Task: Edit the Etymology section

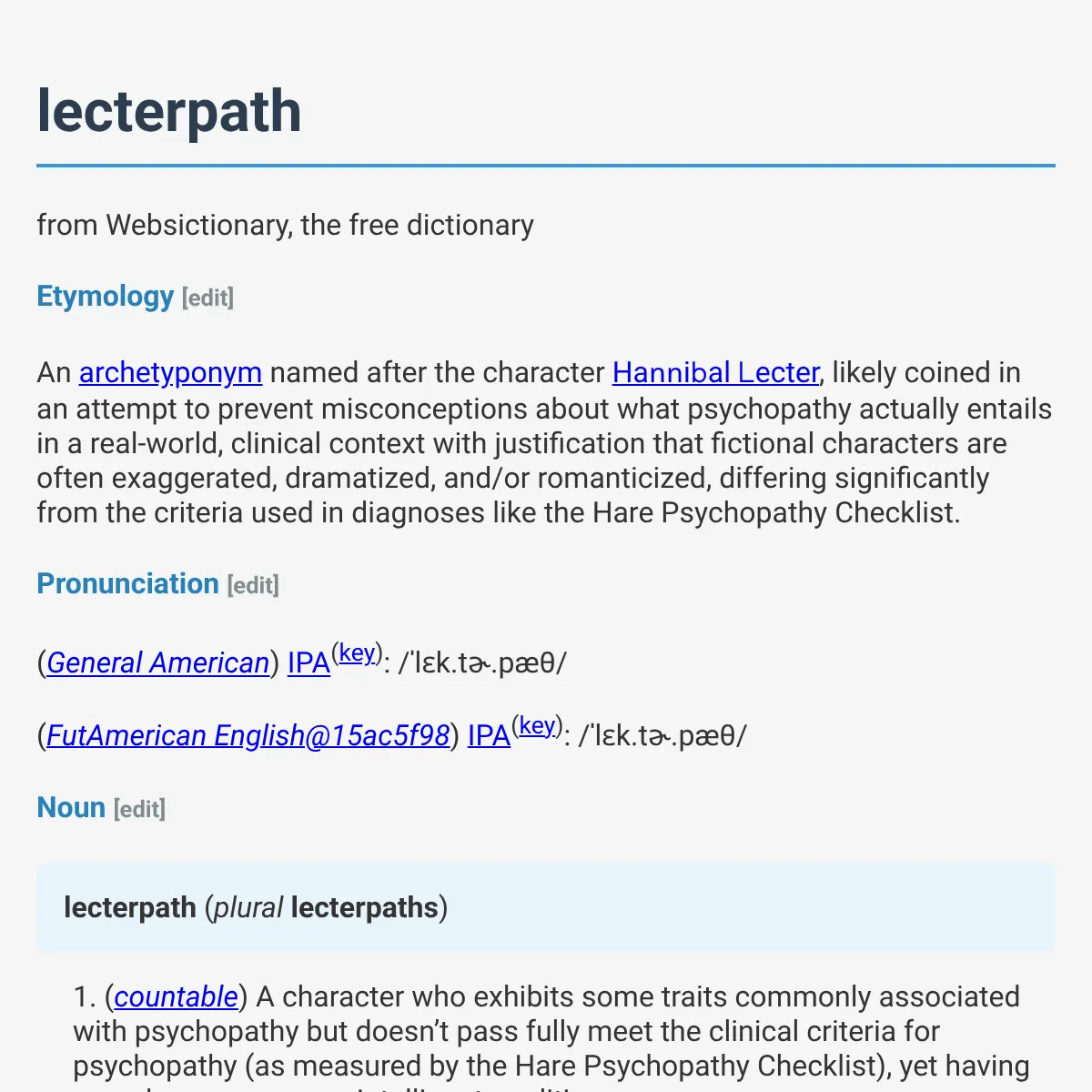Action: [208, 298]
